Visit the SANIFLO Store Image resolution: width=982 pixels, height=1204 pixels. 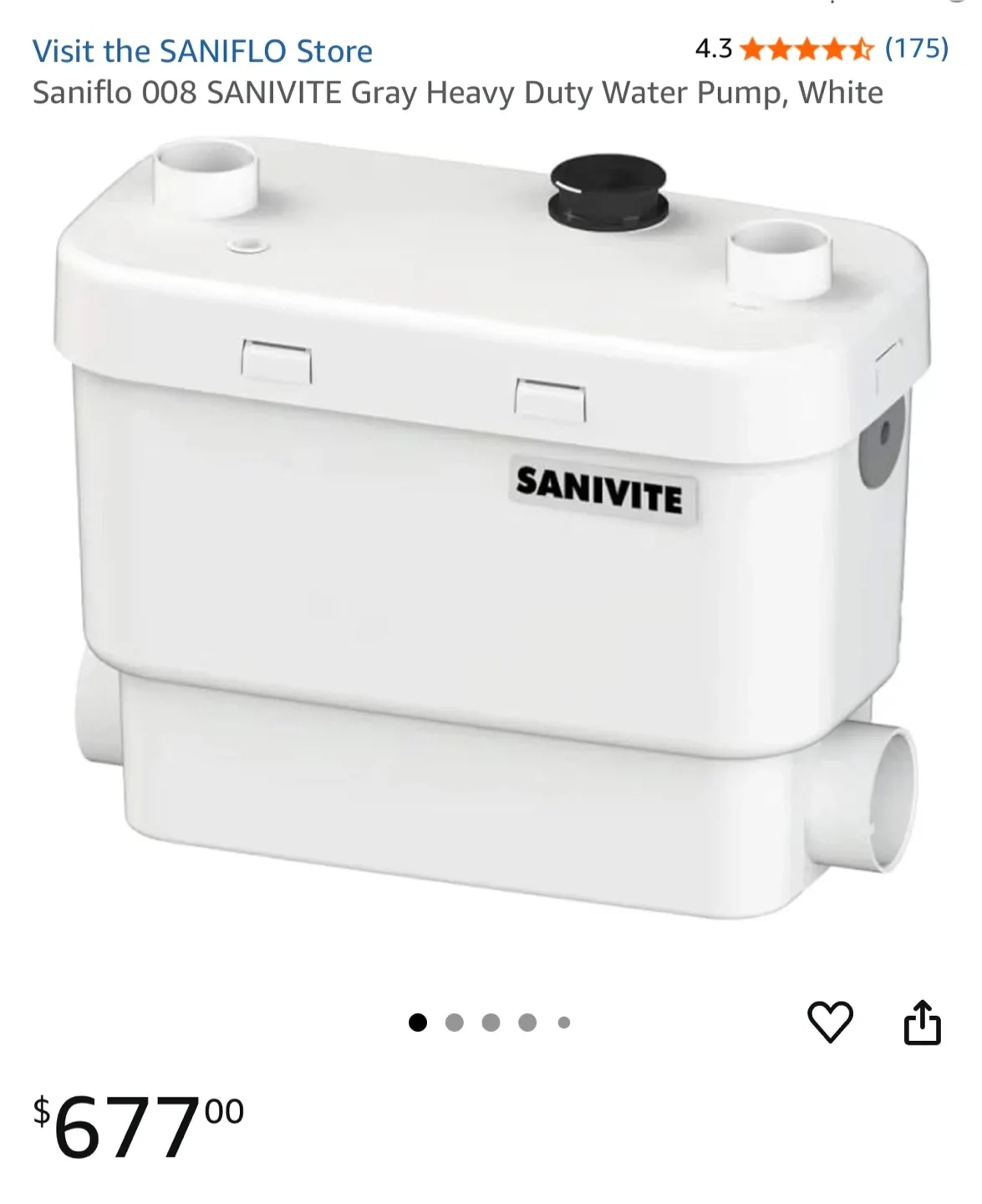point(202,50)
